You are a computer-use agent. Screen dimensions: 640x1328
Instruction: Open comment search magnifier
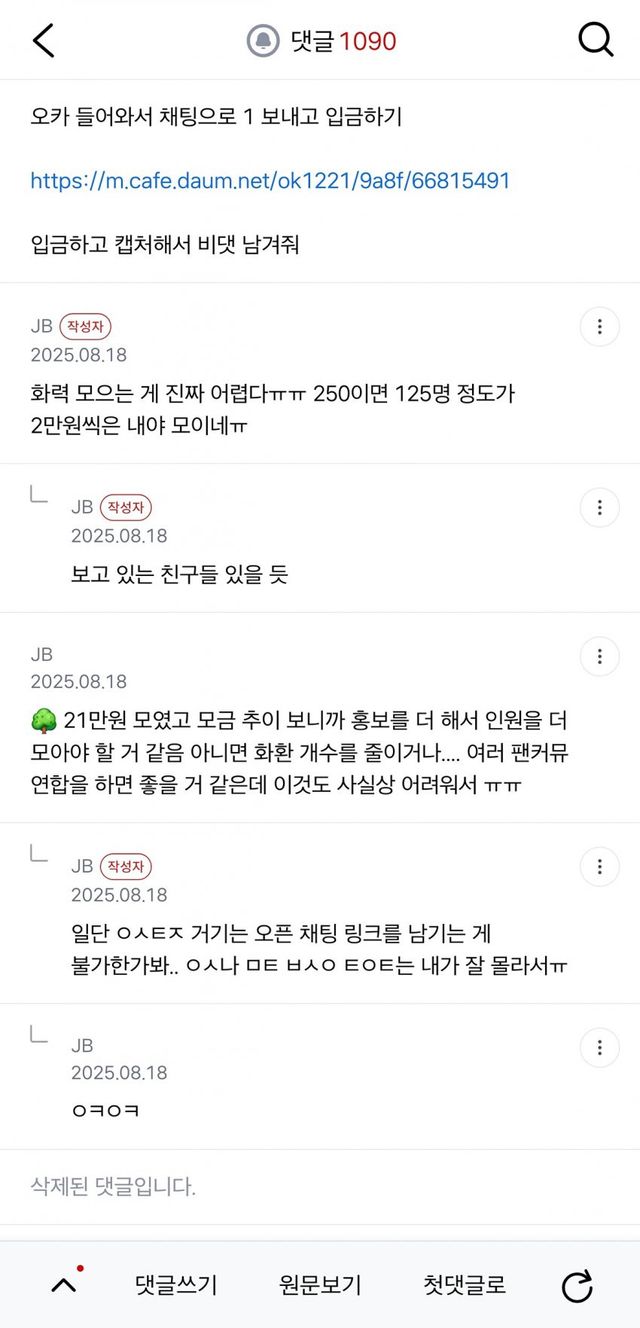coord(596,41)
